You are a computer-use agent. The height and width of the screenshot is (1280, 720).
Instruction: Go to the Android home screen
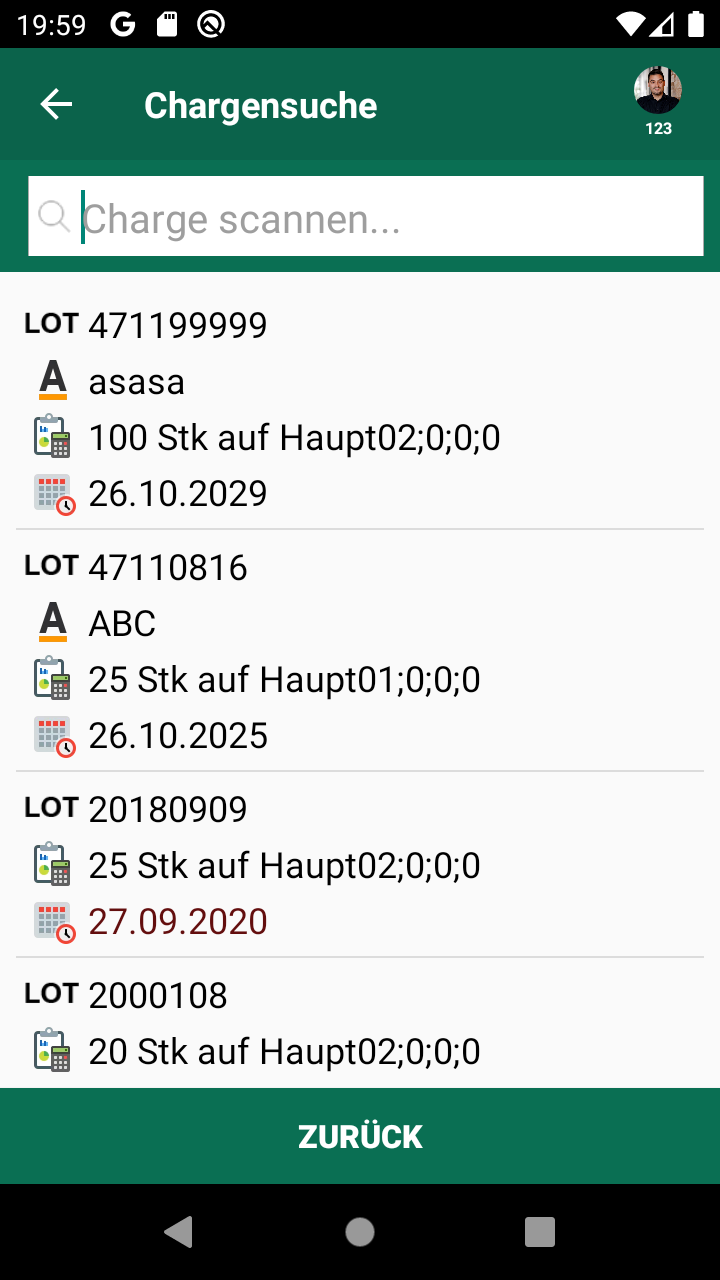coord(360,1232)
